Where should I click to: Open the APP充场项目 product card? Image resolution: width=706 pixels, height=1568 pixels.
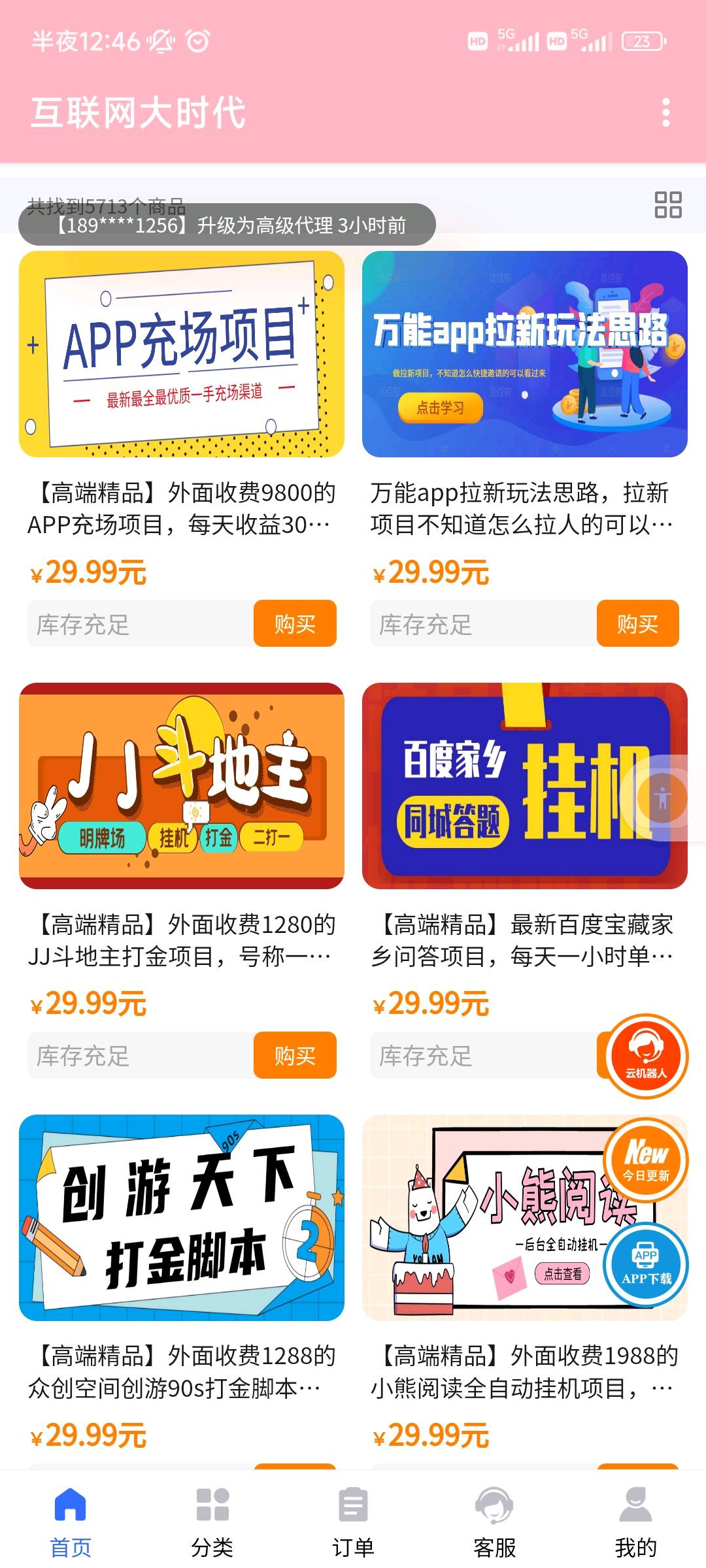coord(182,354)
